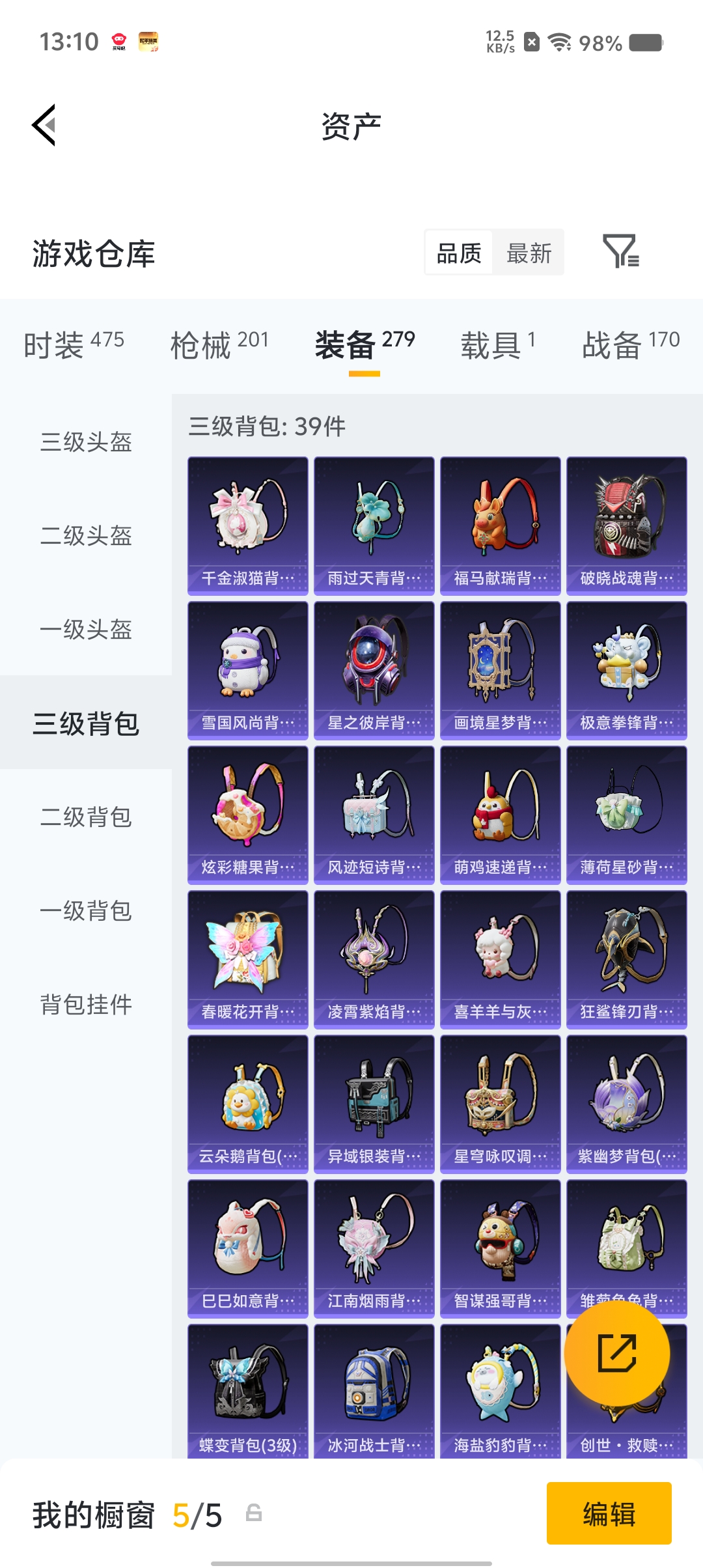Viewport: 703px width, 1568px height.
Task: Tap the back arrow on 资产 page
Action: [x=43, y=125]
